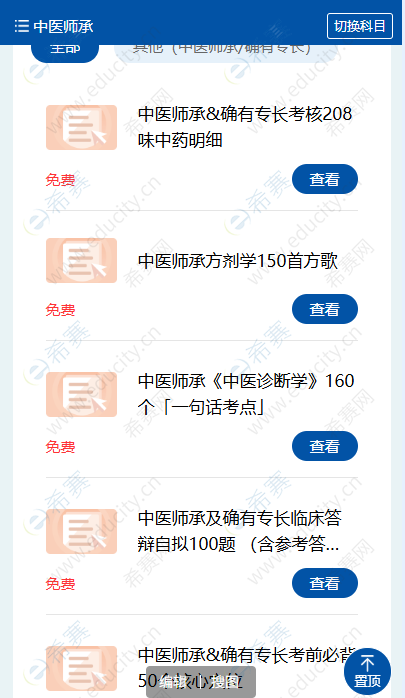Image resolution: width=405 pixels, height=698 pixels.
Task: Open the 中医诊断学160个一句话考点 title
Action: click(246, 394)
